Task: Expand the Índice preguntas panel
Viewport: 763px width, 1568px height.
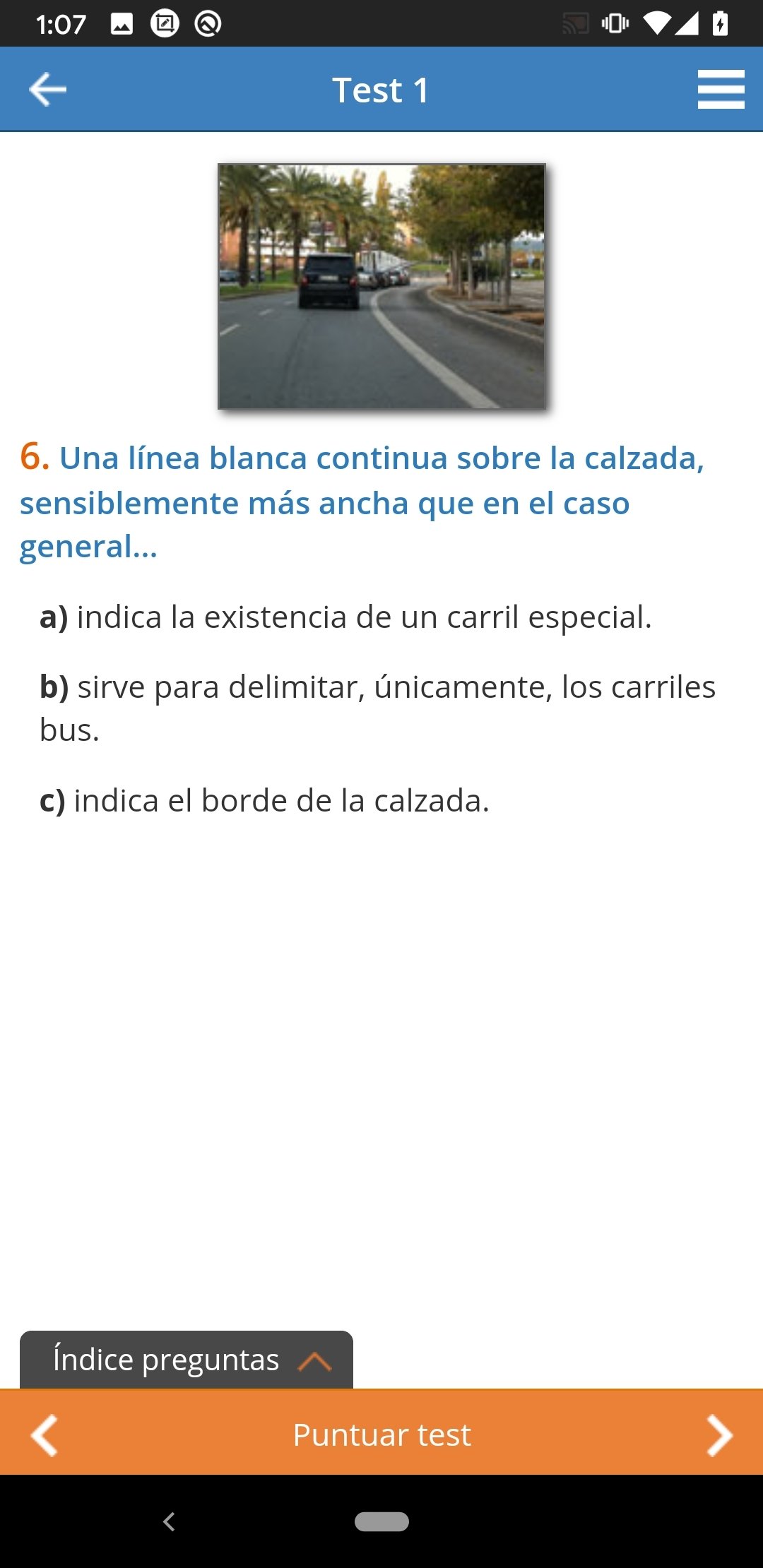Action: [x=187, y=1360]
